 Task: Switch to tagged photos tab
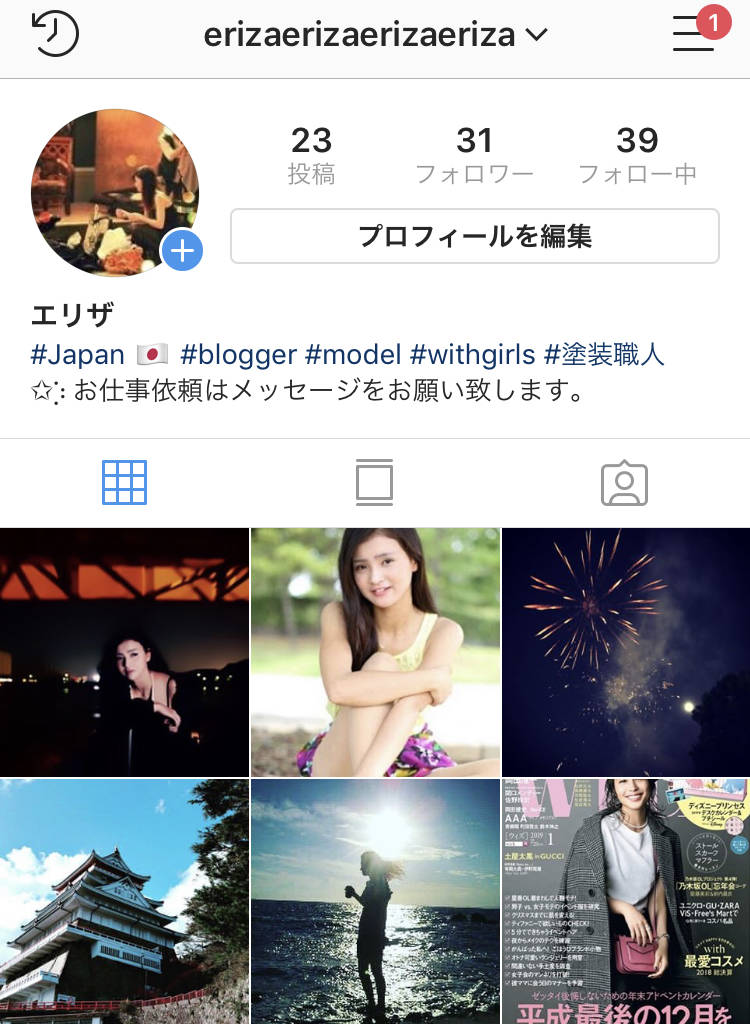624,483
